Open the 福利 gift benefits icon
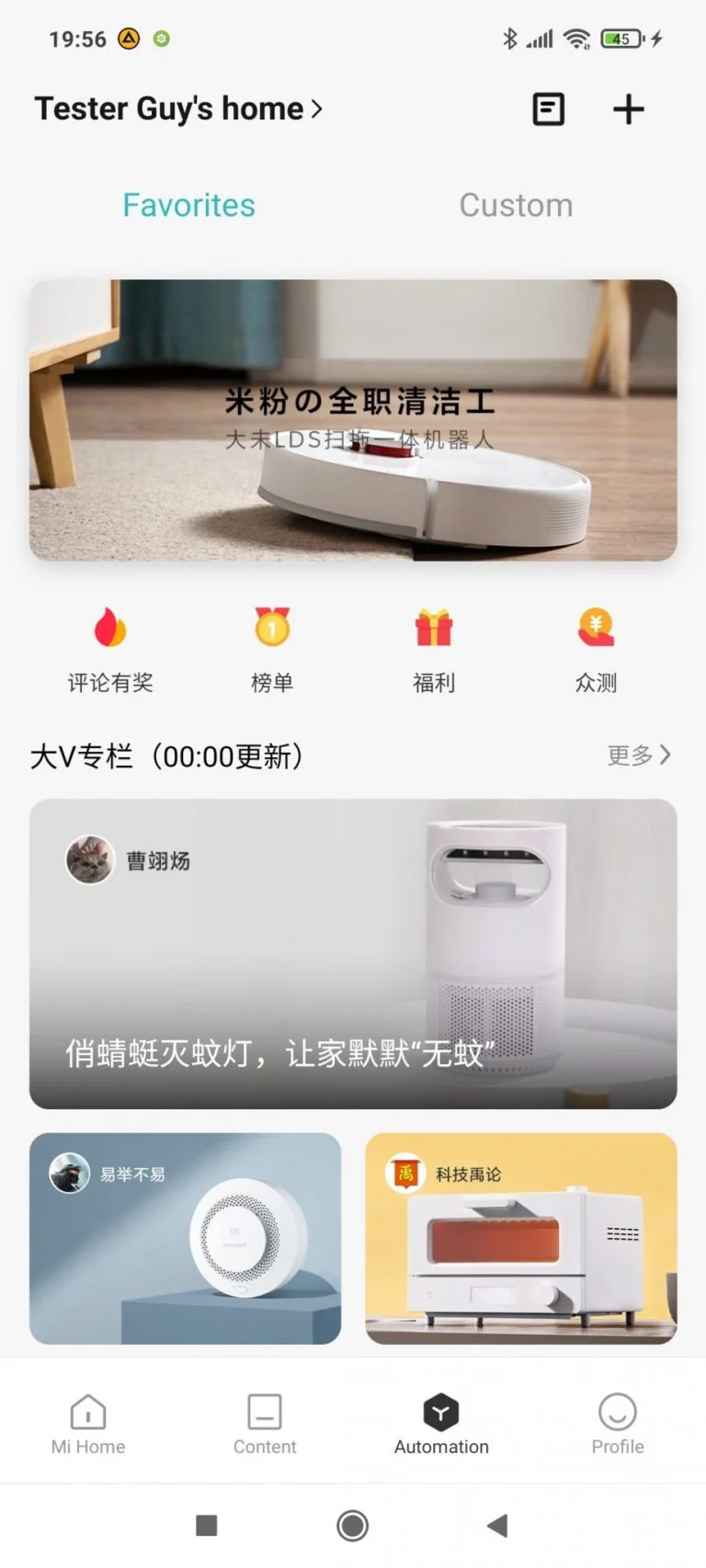Image resolution: width=706 pixels, height=1568 pixels. click(432, 630)
